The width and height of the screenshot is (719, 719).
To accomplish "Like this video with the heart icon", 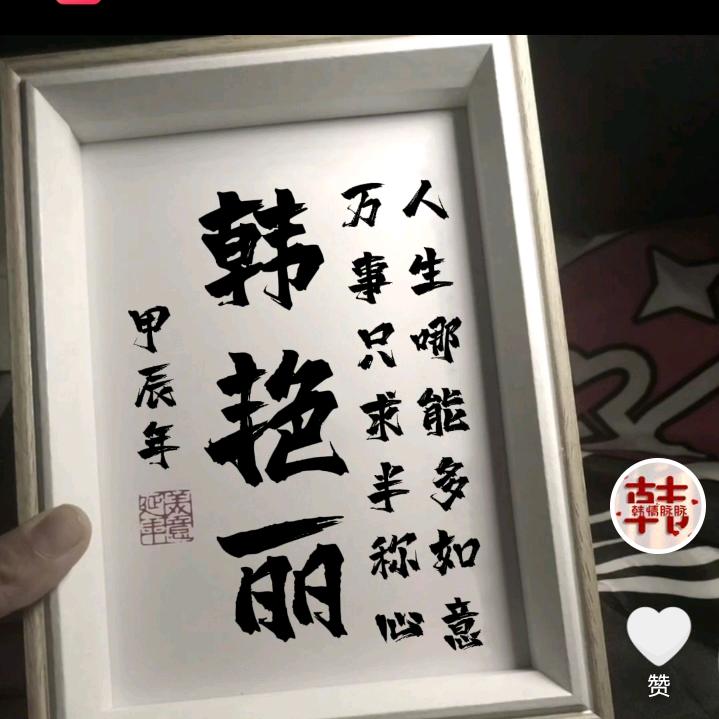I will (x=658, y=634).
